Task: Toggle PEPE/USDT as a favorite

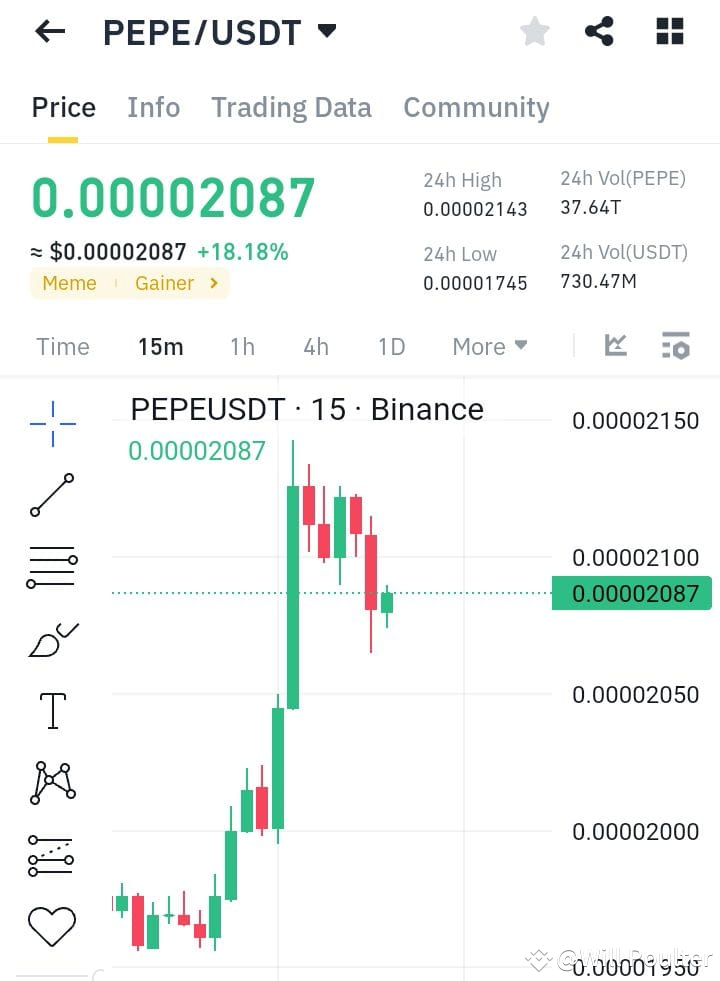Action: point(534,31)
